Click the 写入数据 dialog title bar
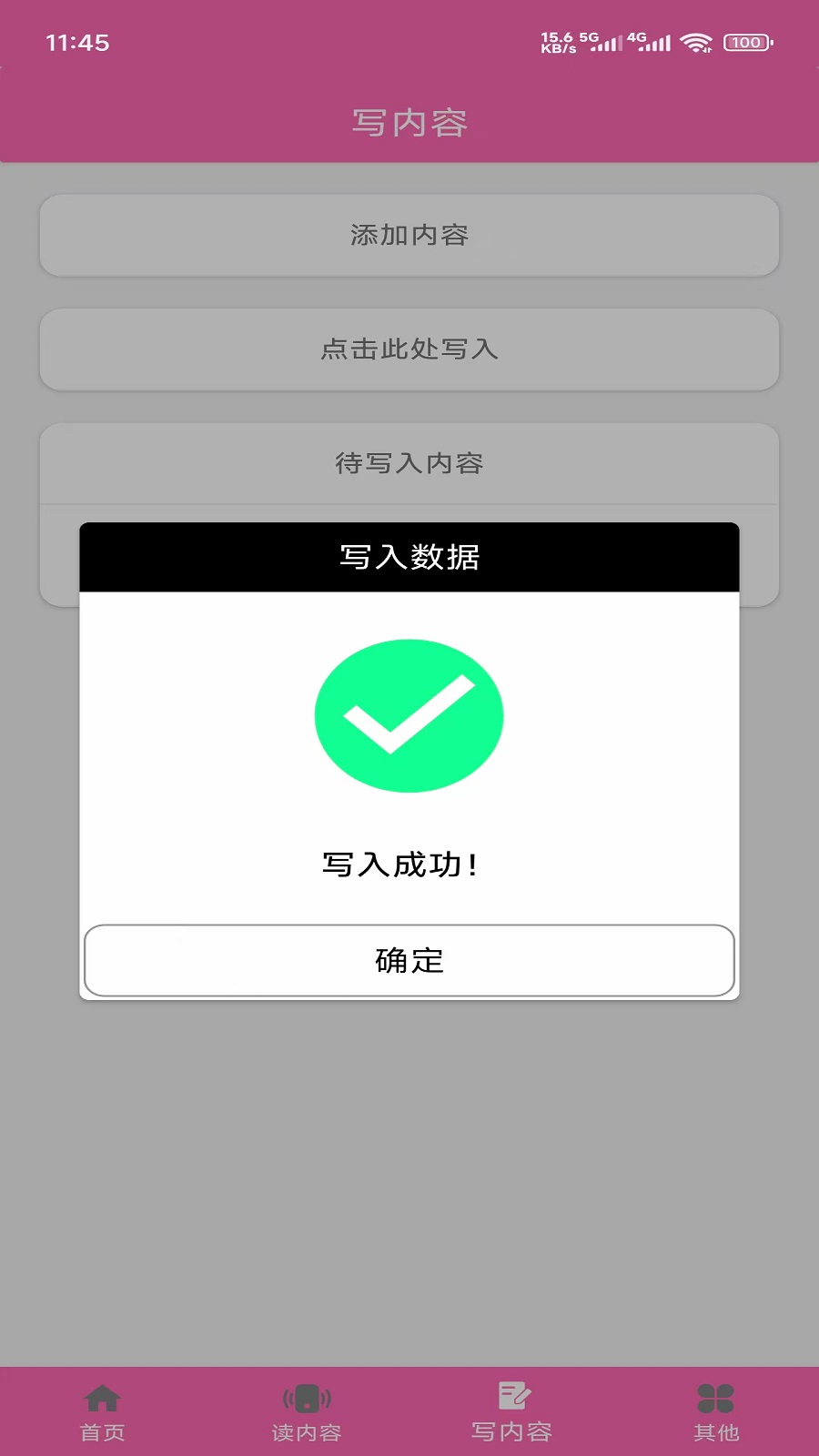This screenshot has height=1456, width=819. coord(408,556)
